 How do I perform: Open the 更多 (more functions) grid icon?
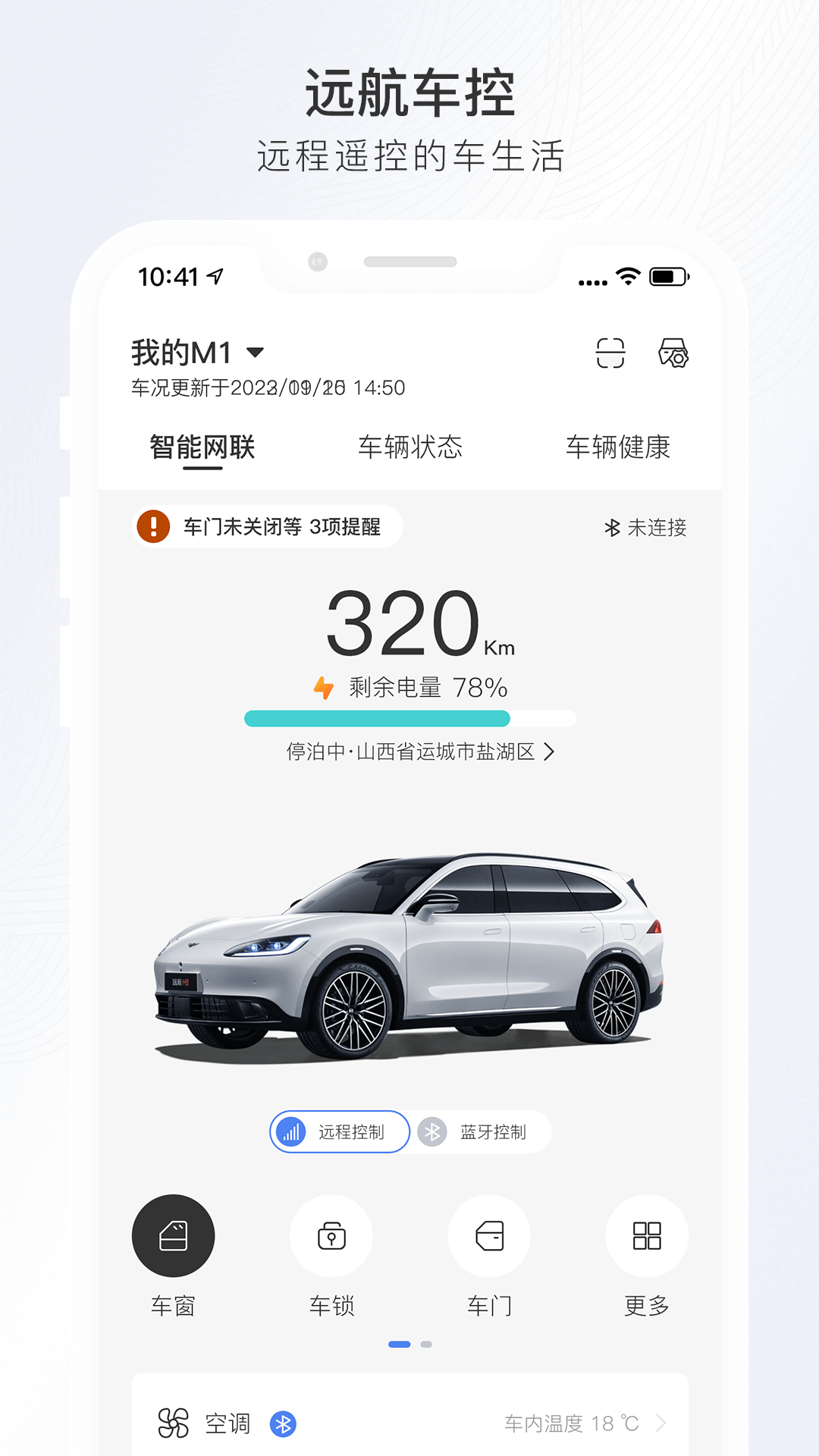click(x=647, y=1235)
